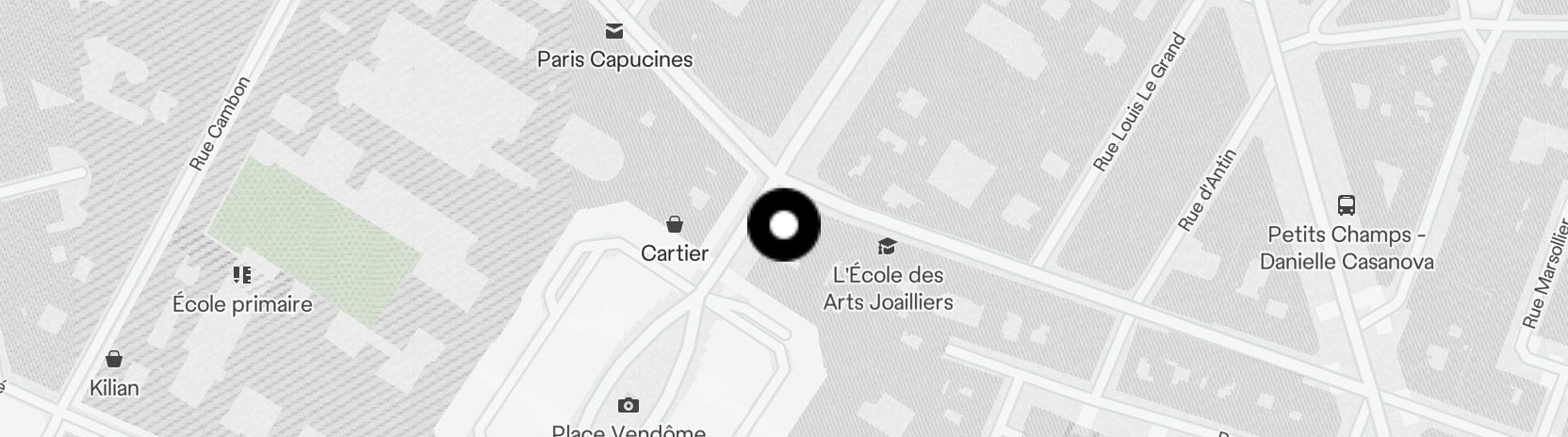Select the Place Vendôme camera marker
This screenshot has height=437, width=1568.
(628, 406)
